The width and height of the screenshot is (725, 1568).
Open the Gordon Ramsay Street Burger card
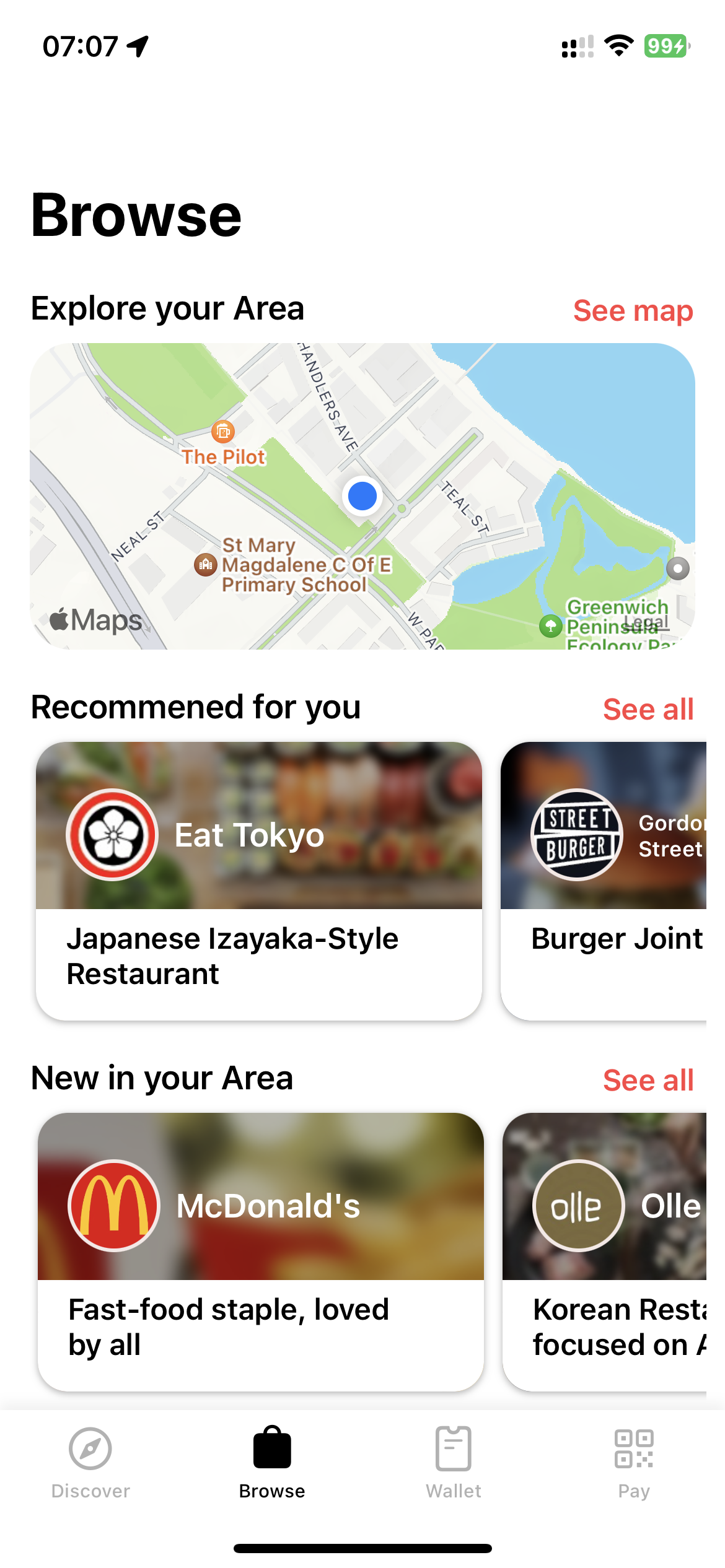[604, 881]
